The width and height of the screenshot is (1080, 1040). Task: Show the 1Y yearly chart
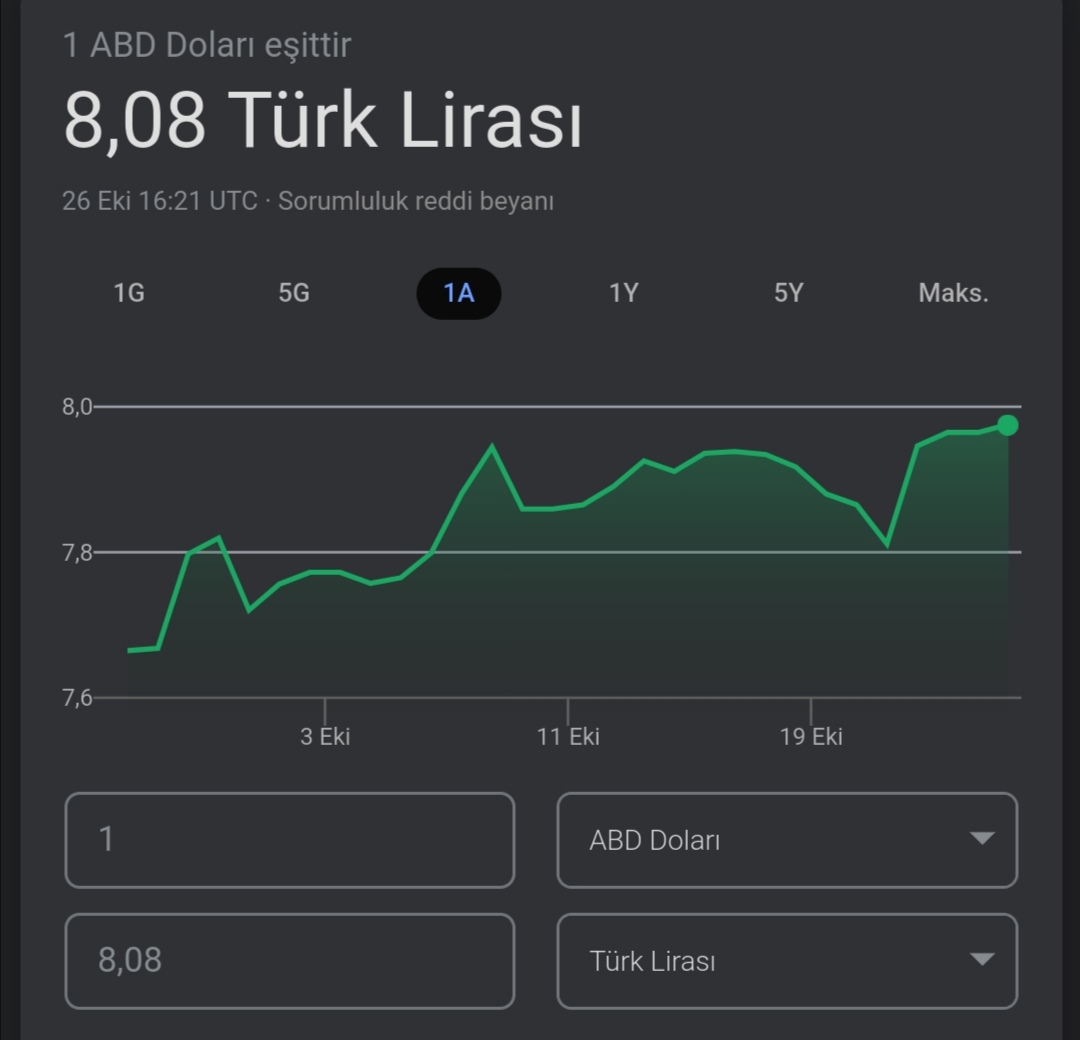point(623,293)
